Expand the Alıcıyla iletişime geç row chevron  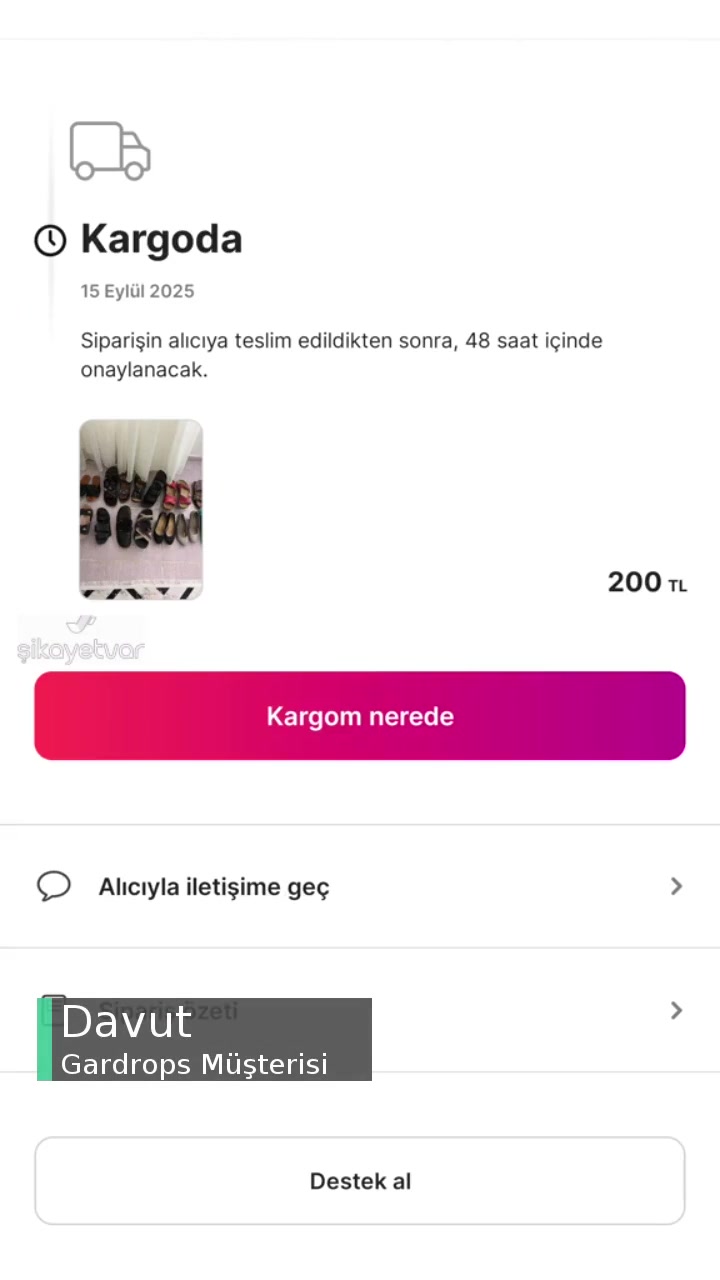click(677, 886)
